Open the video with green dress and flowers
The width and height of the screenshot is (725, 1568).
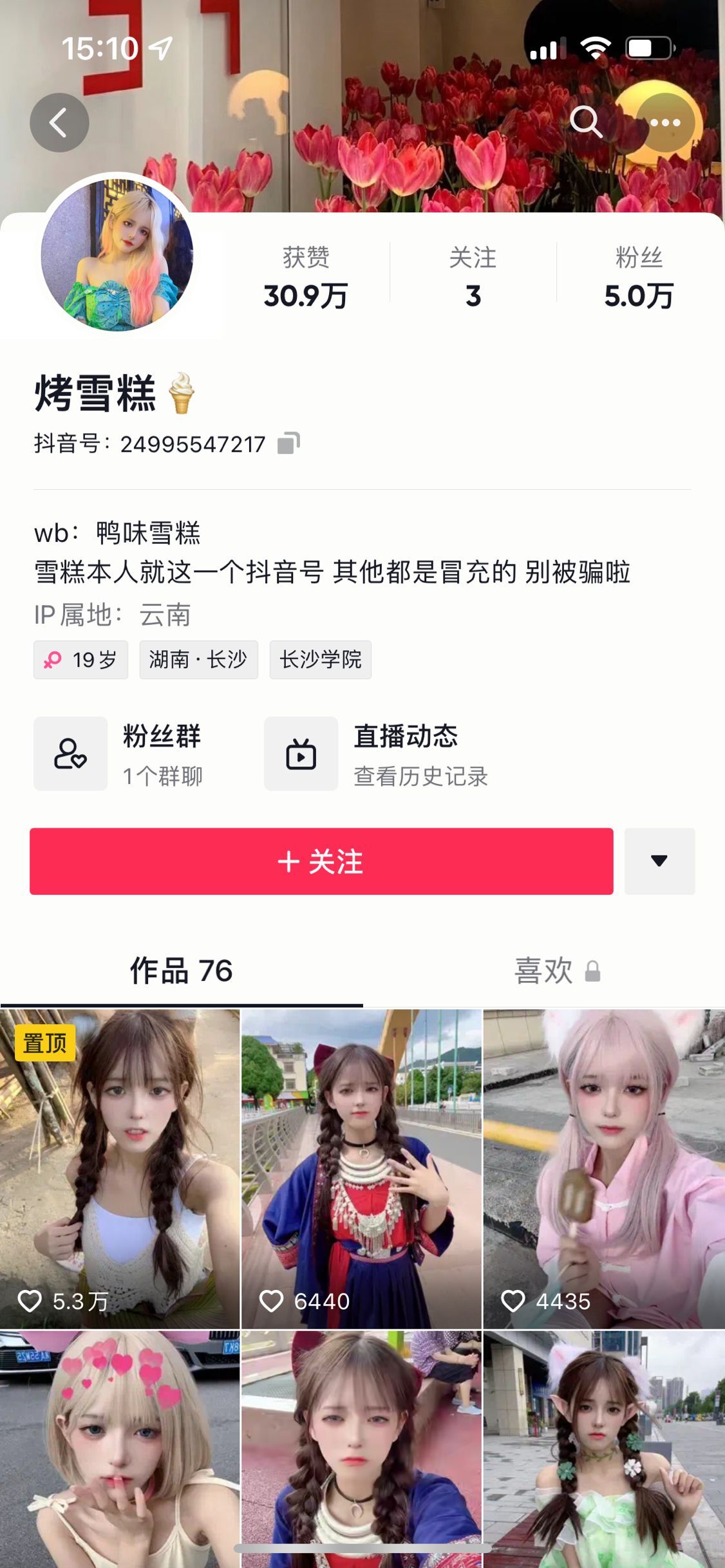coord(604,1448)
